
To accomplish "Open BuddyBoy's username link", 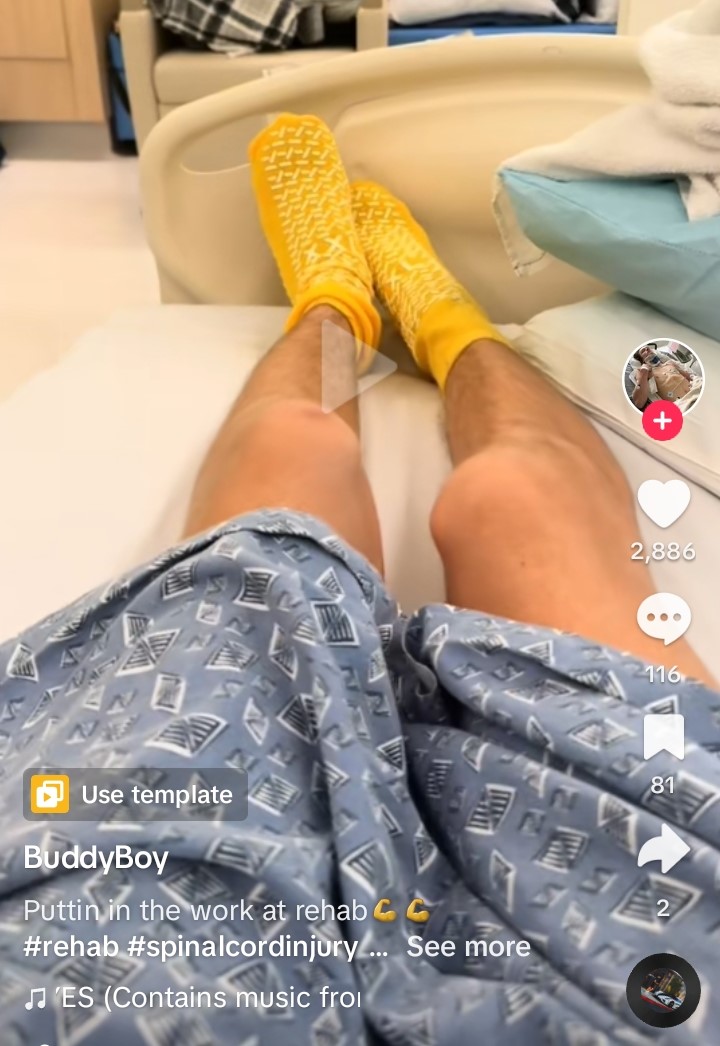I will [x=96, y=858].
